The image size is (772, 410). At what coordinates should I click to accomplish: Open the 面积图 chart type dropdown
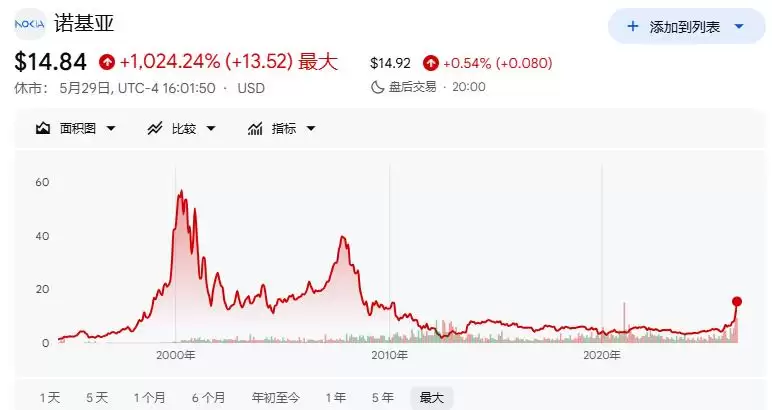pyautogui.click(x=75, y=129)
